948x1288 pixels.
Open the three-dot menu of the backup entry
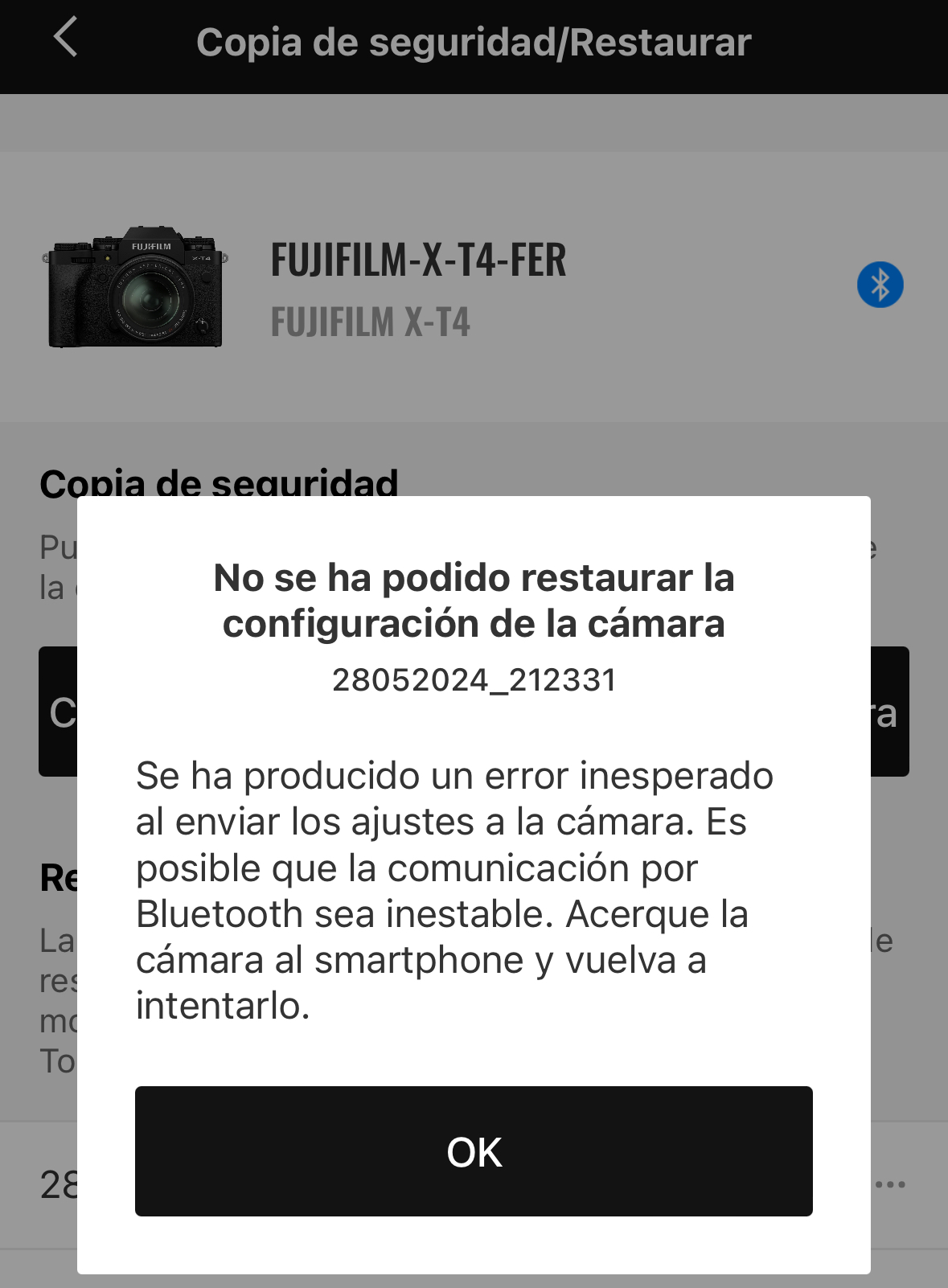tap(890, 1184)
